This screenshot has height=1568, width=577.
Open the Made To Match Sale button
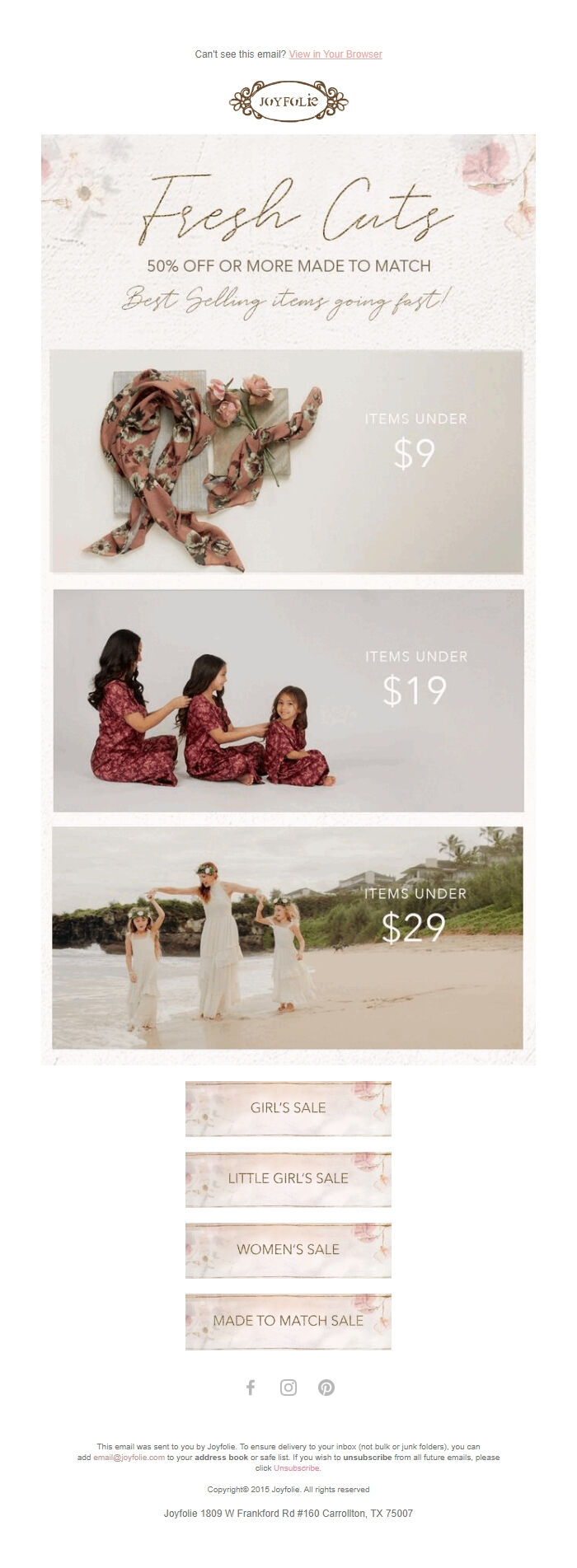coord(288,1321)
